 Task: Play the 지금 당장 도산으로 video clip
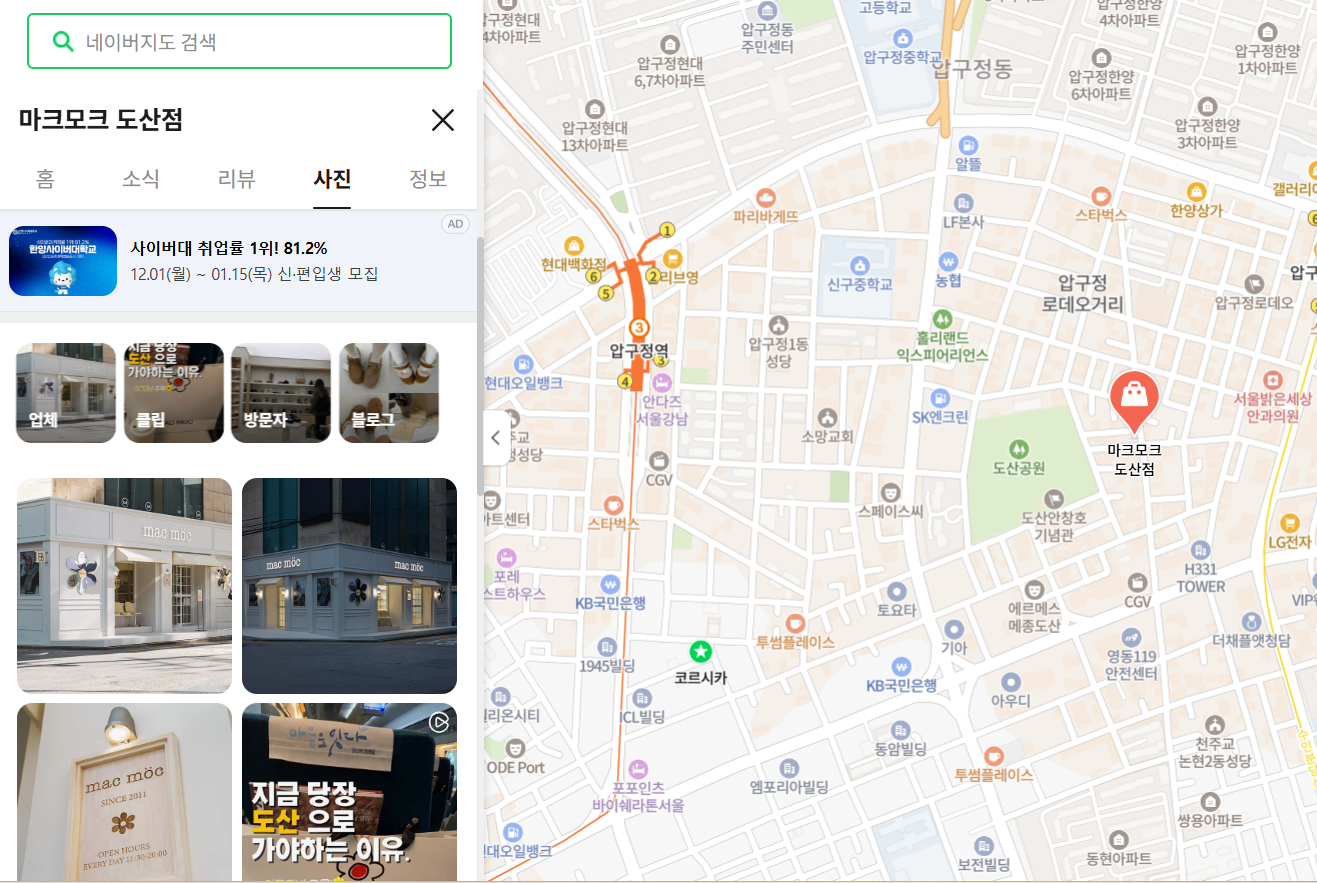349,792
